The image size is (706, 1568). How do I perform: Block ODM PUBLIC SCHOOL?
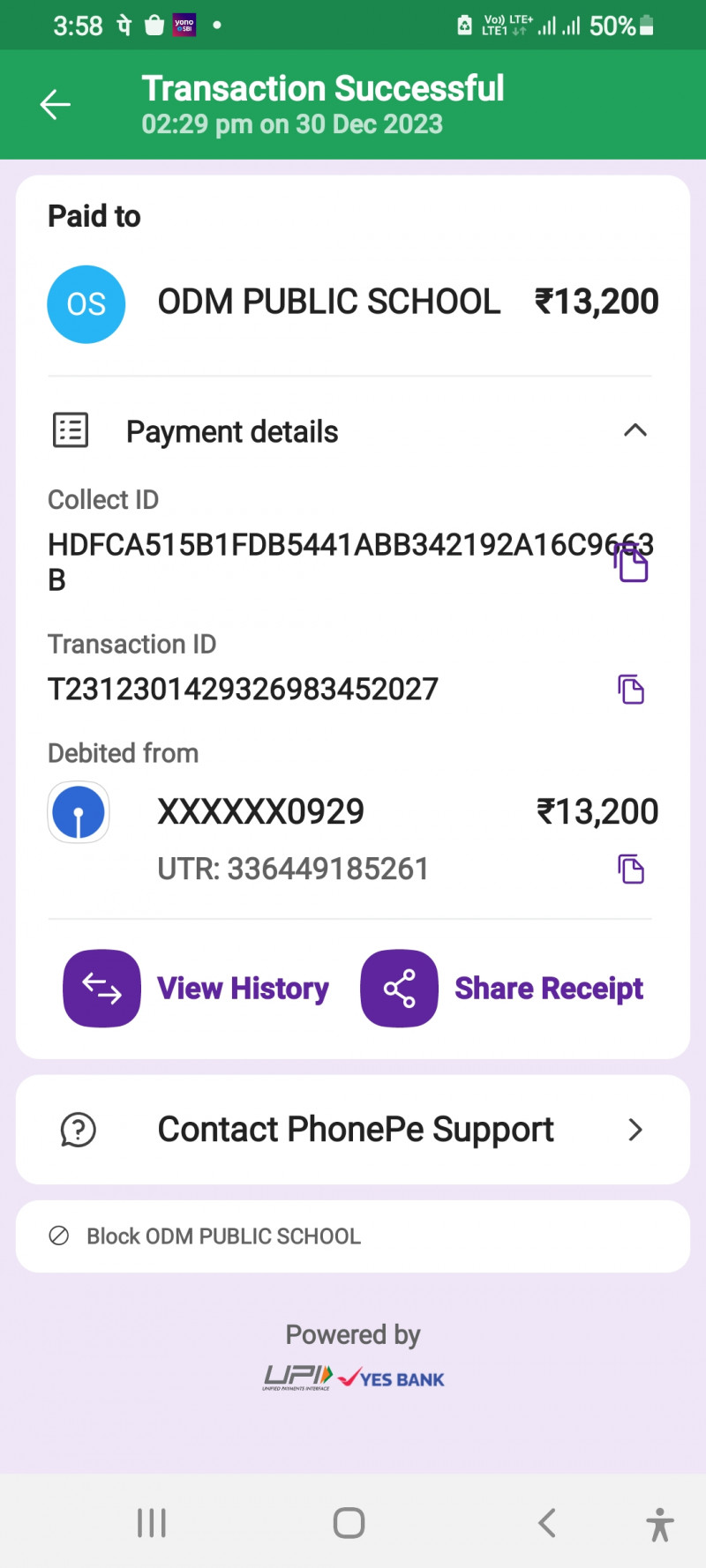[x=222, y=1236]
